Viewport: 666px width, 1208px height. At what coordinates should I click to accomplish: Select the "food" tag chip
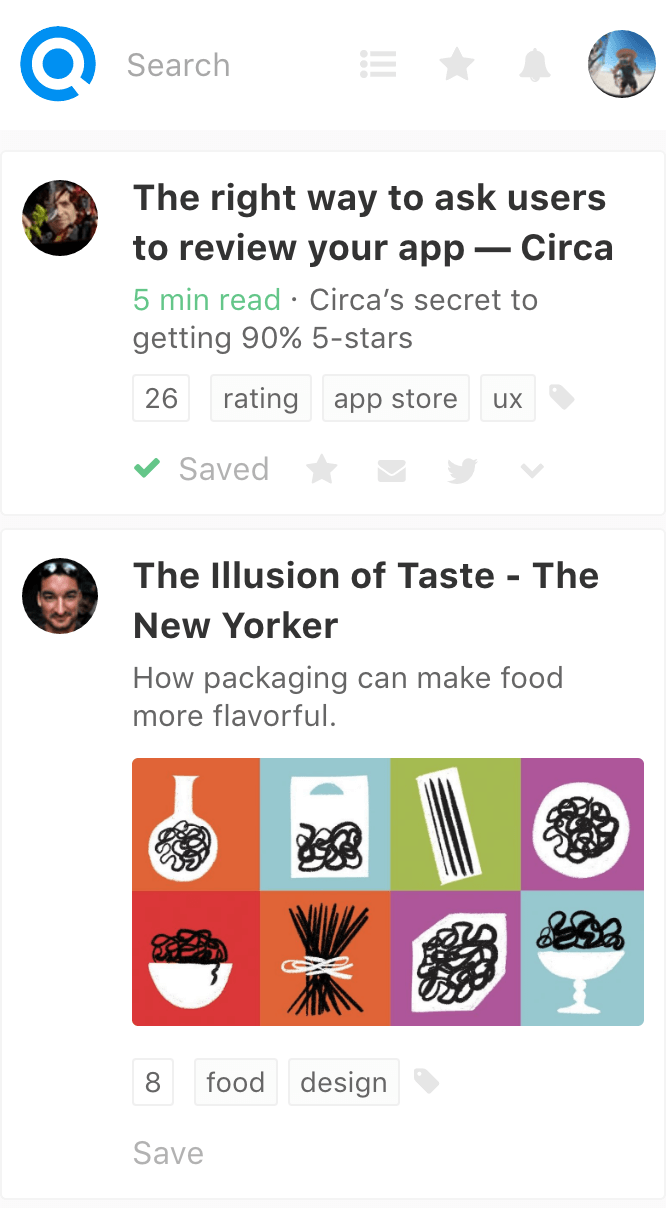(235, 1082)
